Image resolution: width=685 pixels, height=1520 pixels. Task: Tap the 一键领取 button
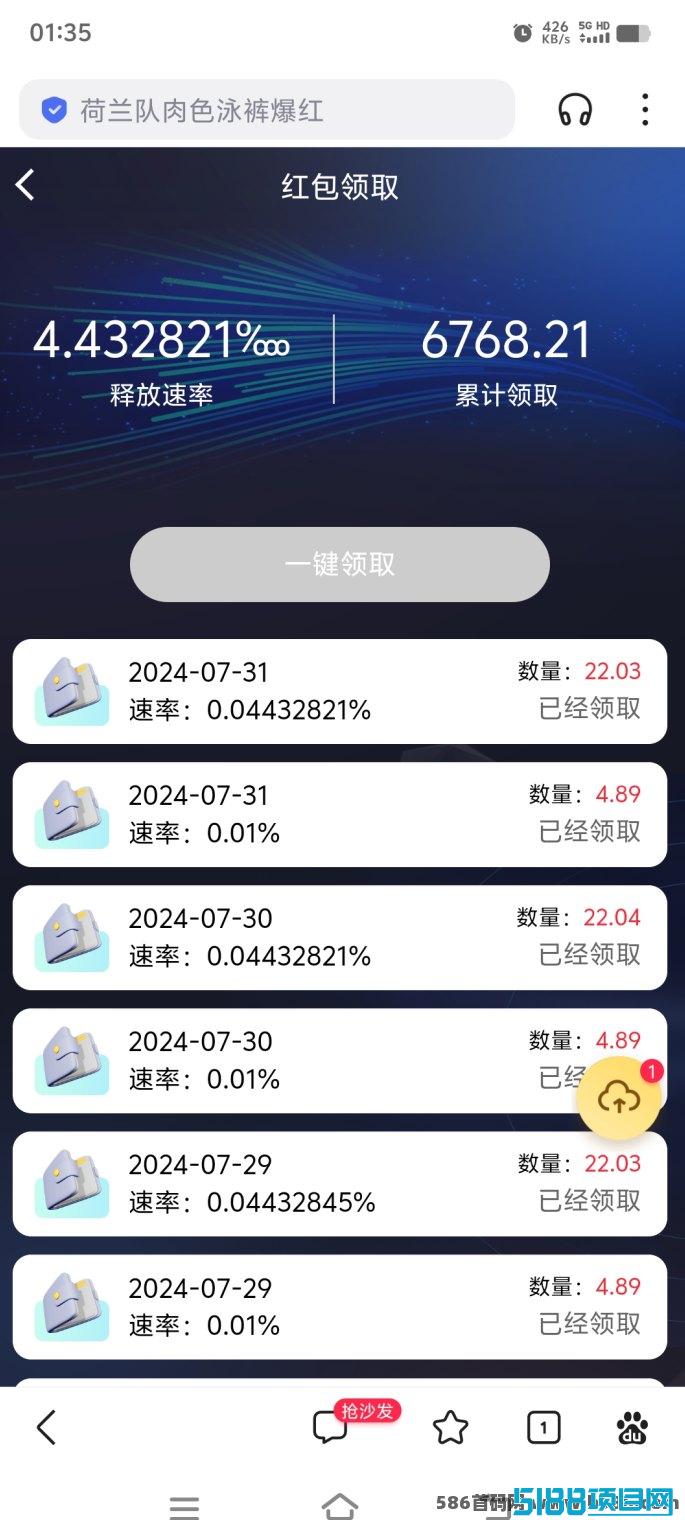(x=340, y=564)
